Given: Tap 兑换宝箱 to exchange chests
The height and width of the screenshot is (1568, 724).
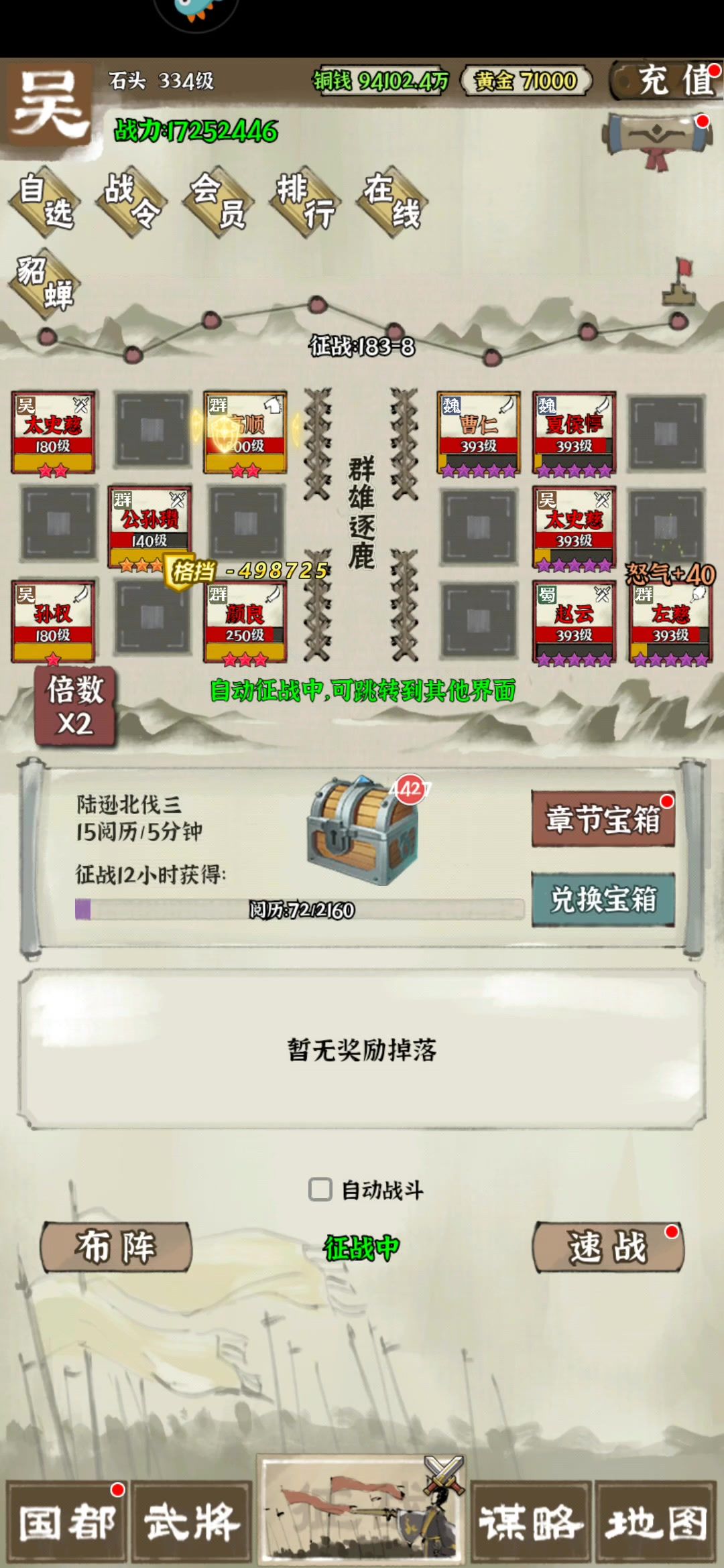Looking at the screenshot, I should tap(603, 899).
